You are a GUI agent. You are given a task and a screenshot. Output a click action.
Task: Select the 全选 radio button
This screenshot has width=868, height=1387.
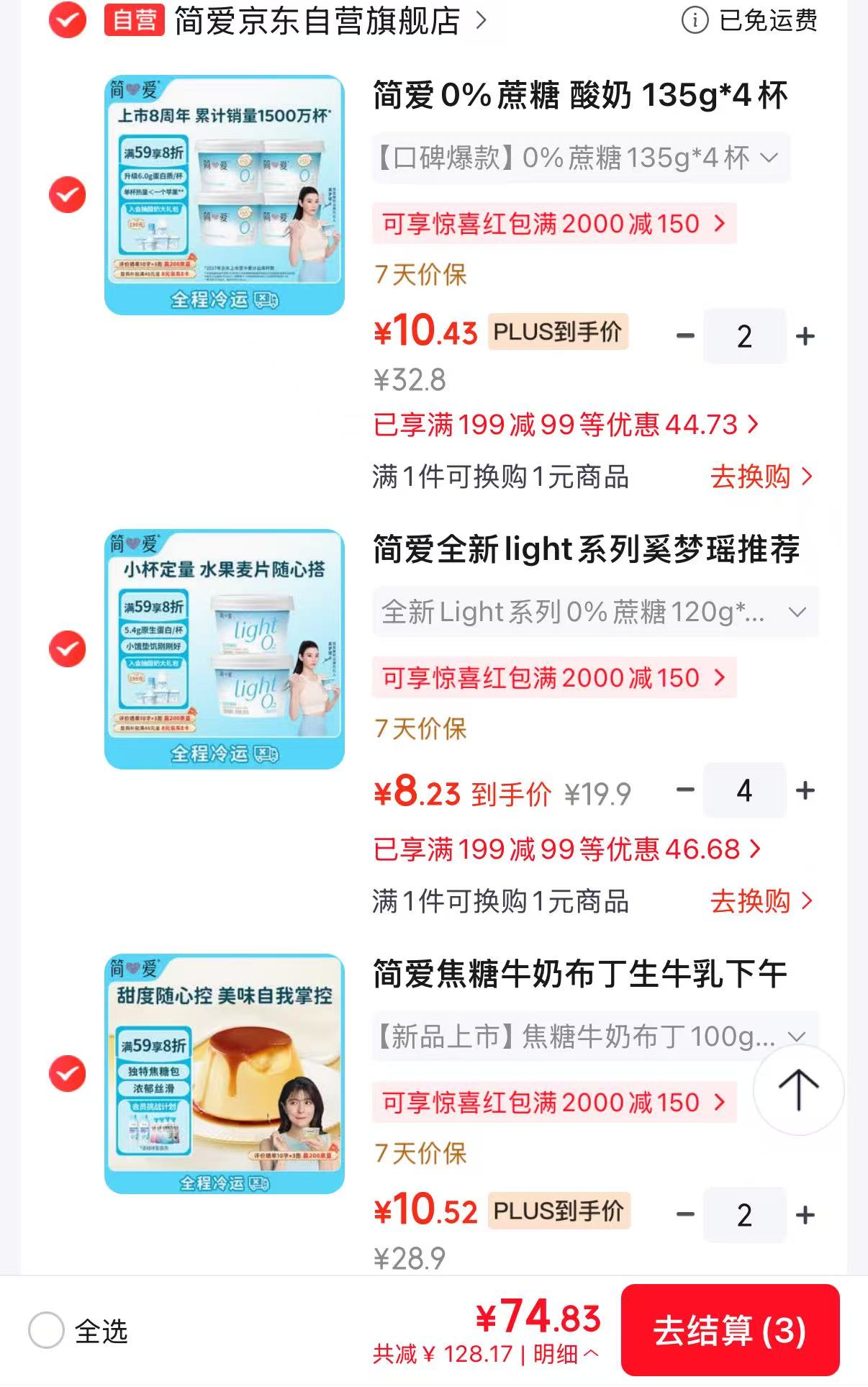(47, 1329)
